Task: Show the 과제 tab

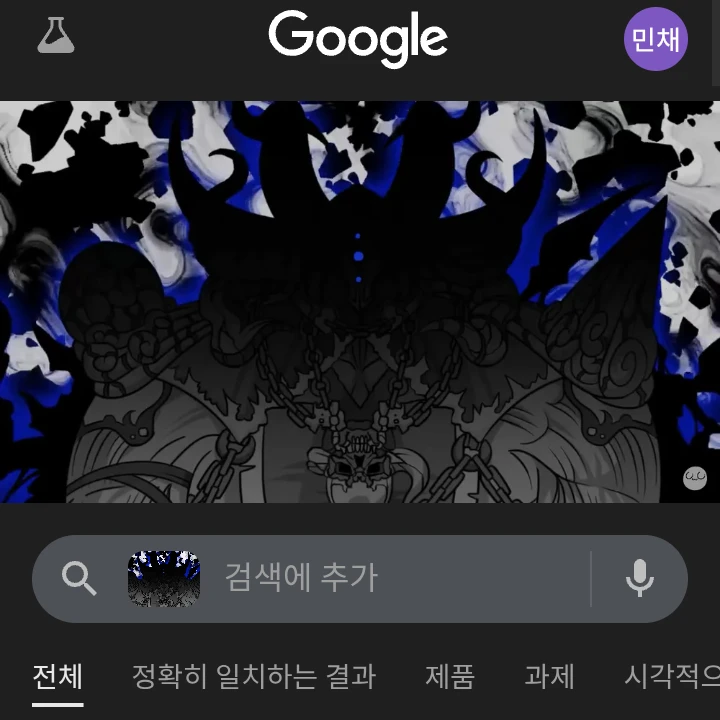Action: (x=549, y=677)
